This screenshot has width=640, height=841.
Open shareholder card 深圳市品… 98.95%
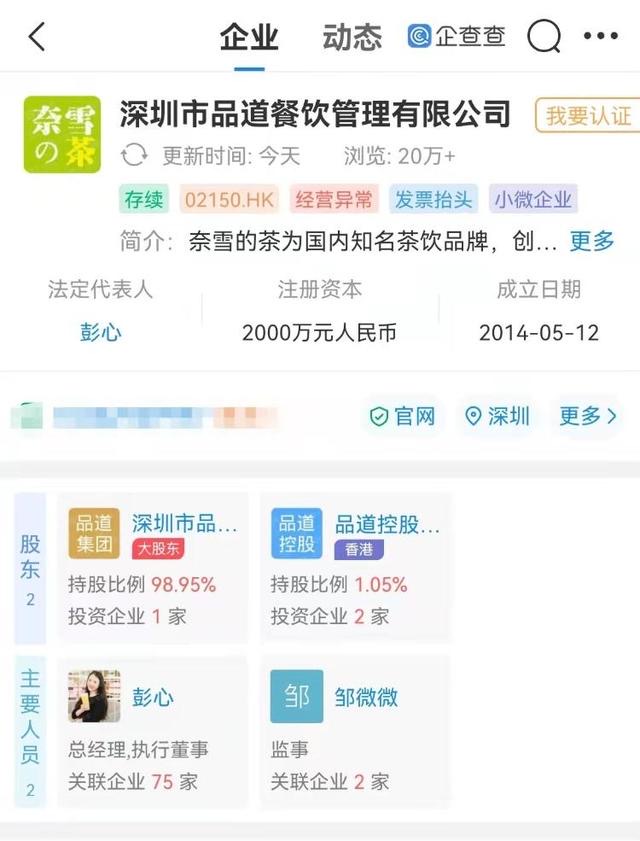(x=153, y=567)
